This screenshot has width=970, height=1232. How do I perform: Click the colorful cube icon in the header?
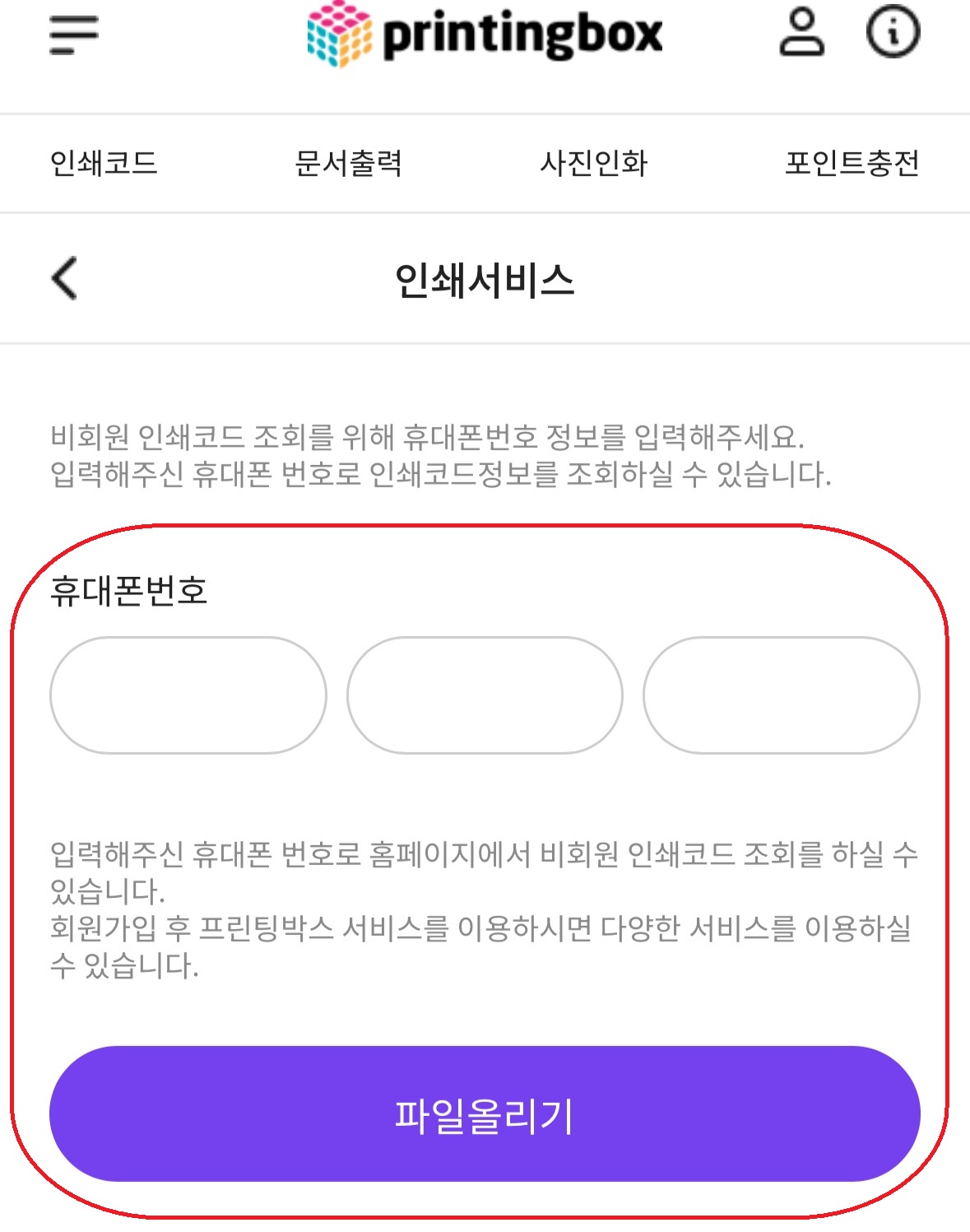click(337, 35)
